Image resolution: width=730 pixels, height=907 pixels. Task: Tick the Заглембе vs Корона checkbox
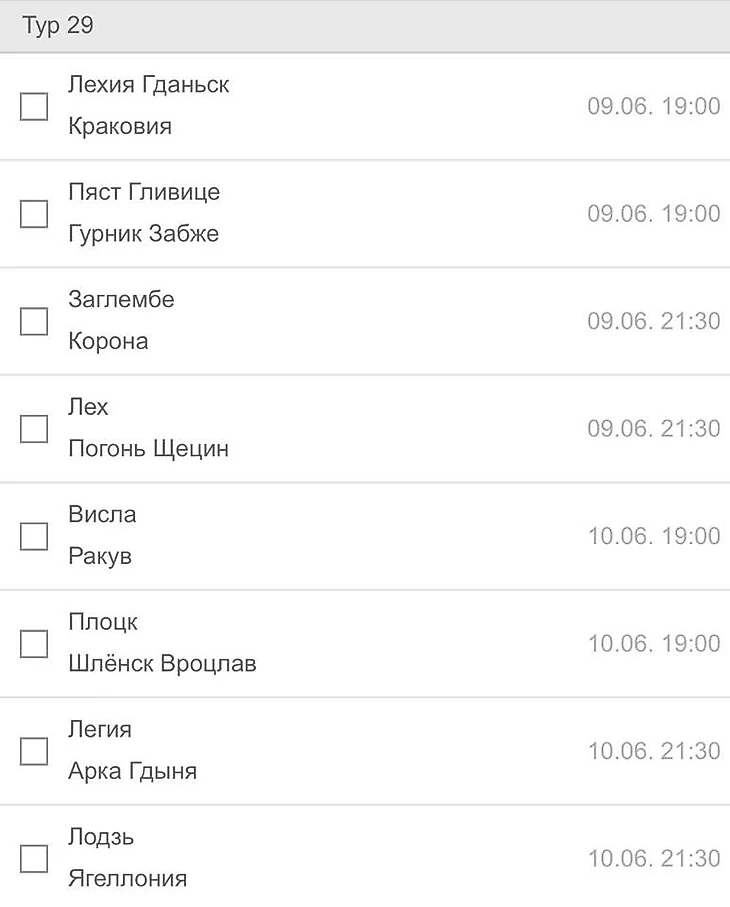click(x=34, y=321)
